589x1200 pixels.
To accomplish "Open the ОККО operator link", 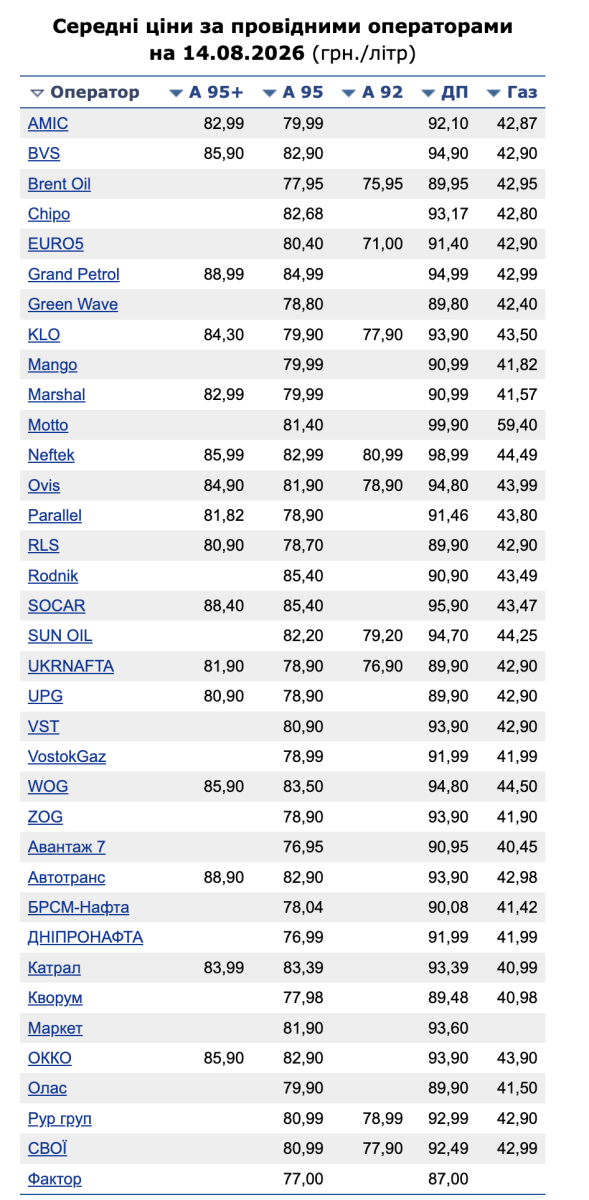I will (x=50, y=1058).
